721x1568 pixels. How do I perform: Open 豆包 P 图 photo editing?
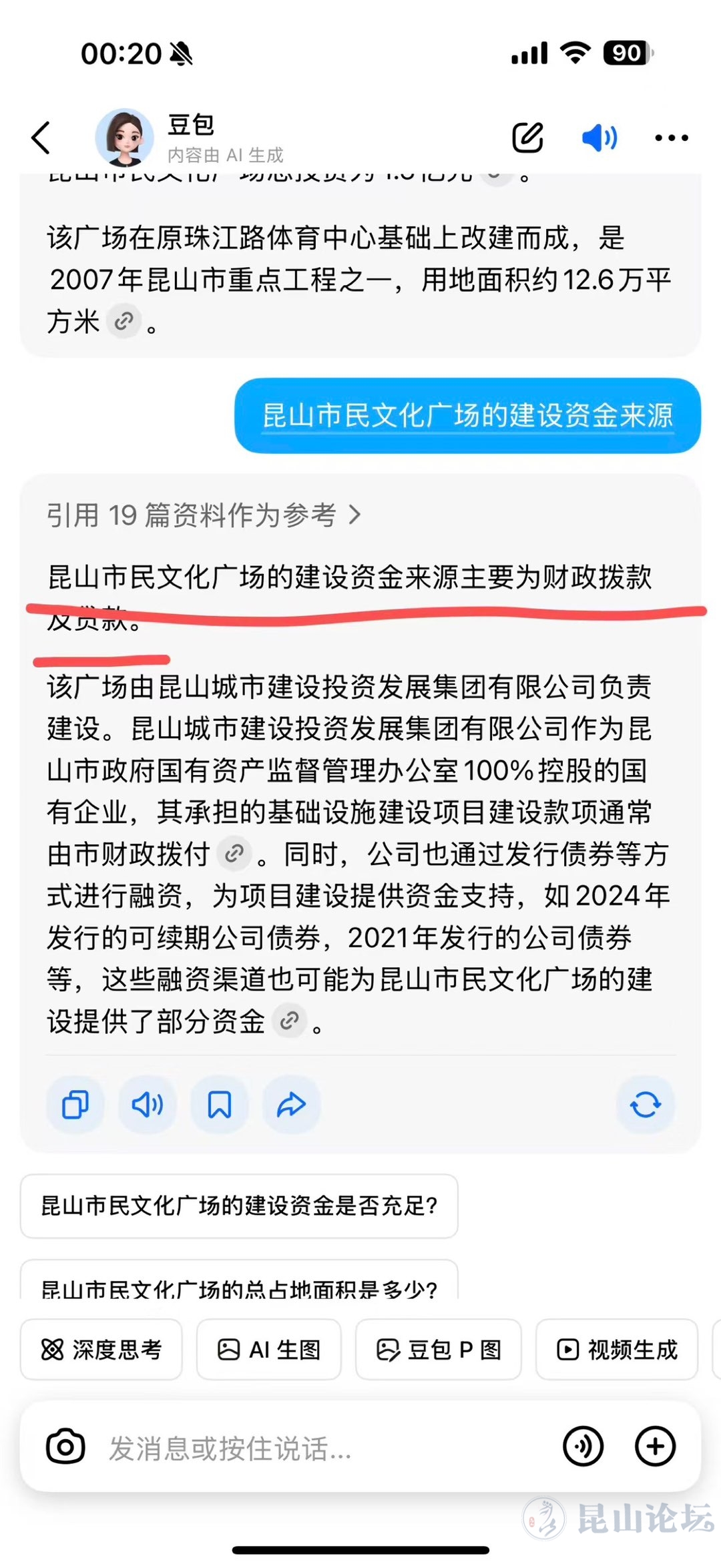tap(439, 1350)
